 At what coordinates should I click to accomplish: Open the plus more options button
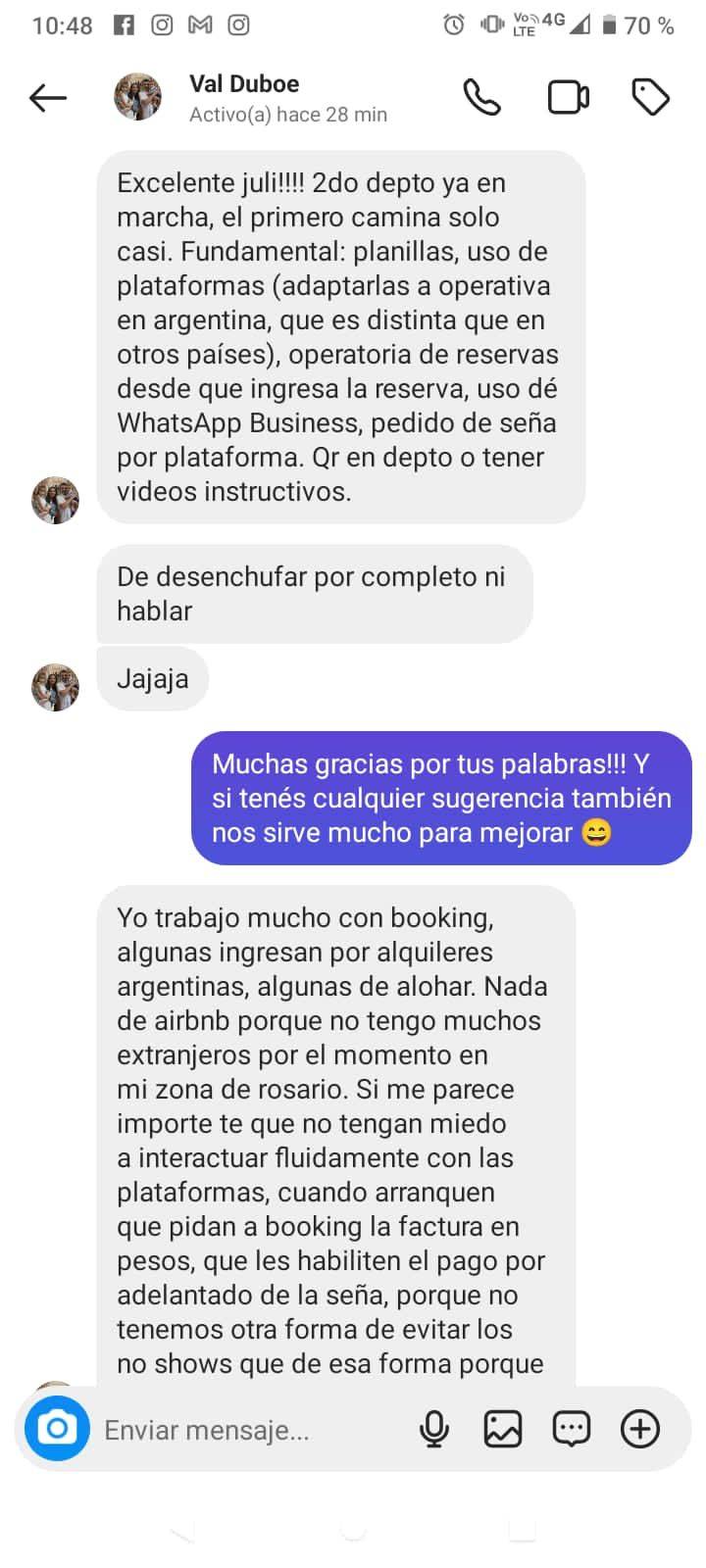click(639, 1429)
